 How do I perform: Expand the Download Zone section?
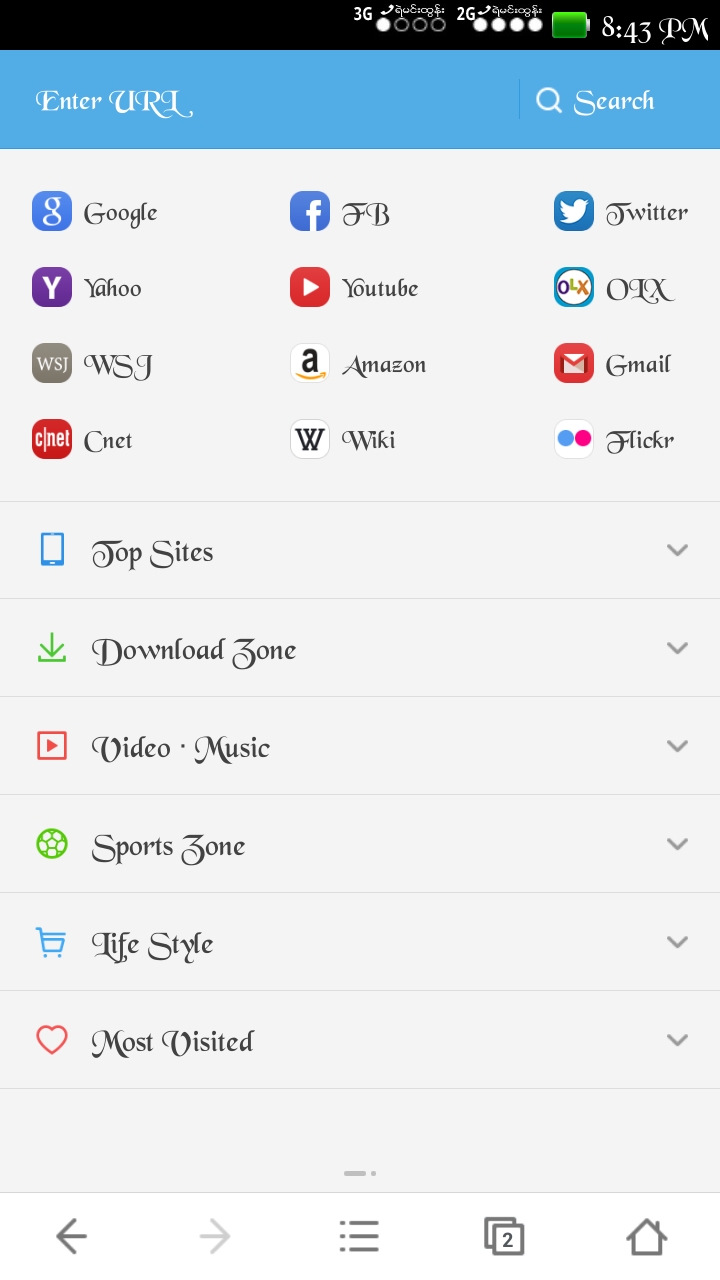tap(360, 648)
